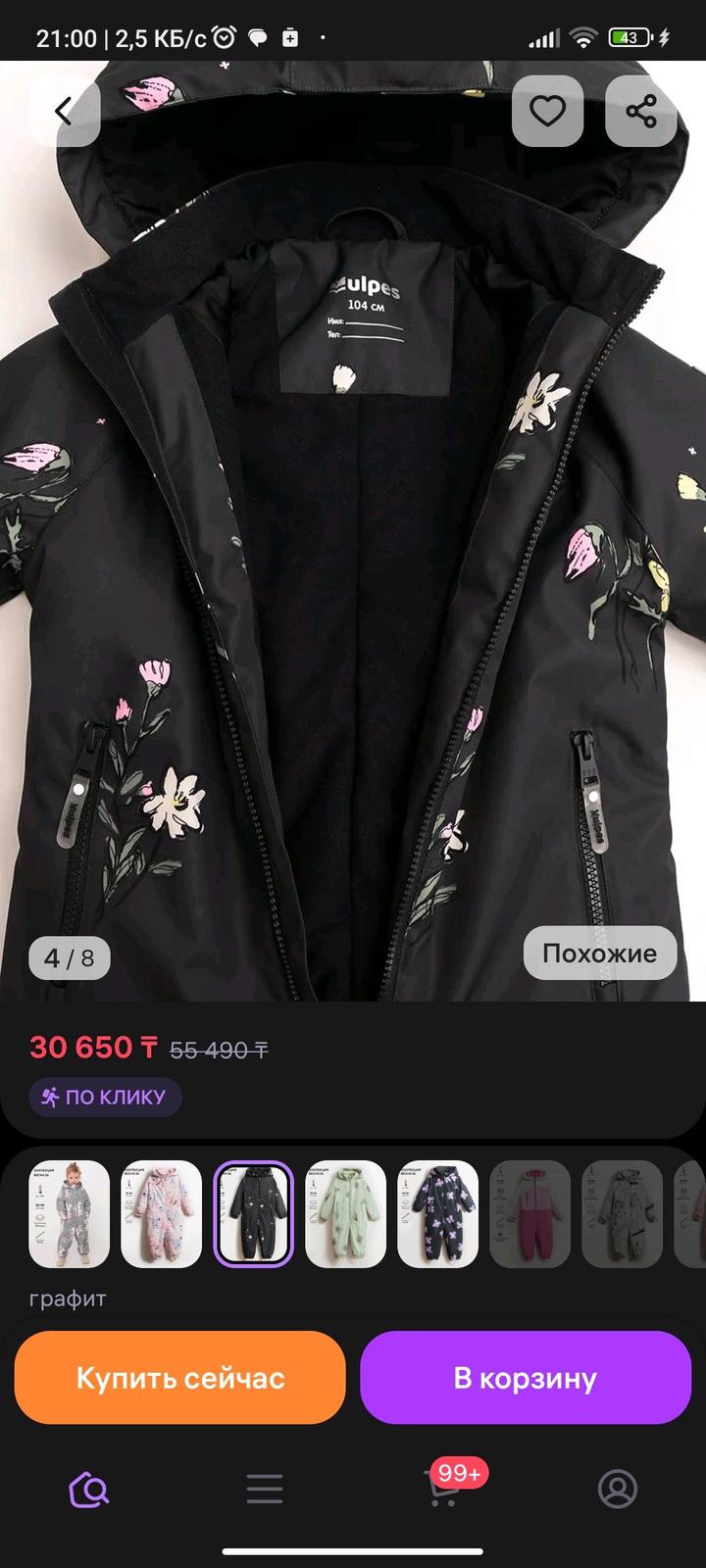Open the Похожие similar items button
Image resolution: width=706 pixels, height=1568 pixels.
[599, 953]
